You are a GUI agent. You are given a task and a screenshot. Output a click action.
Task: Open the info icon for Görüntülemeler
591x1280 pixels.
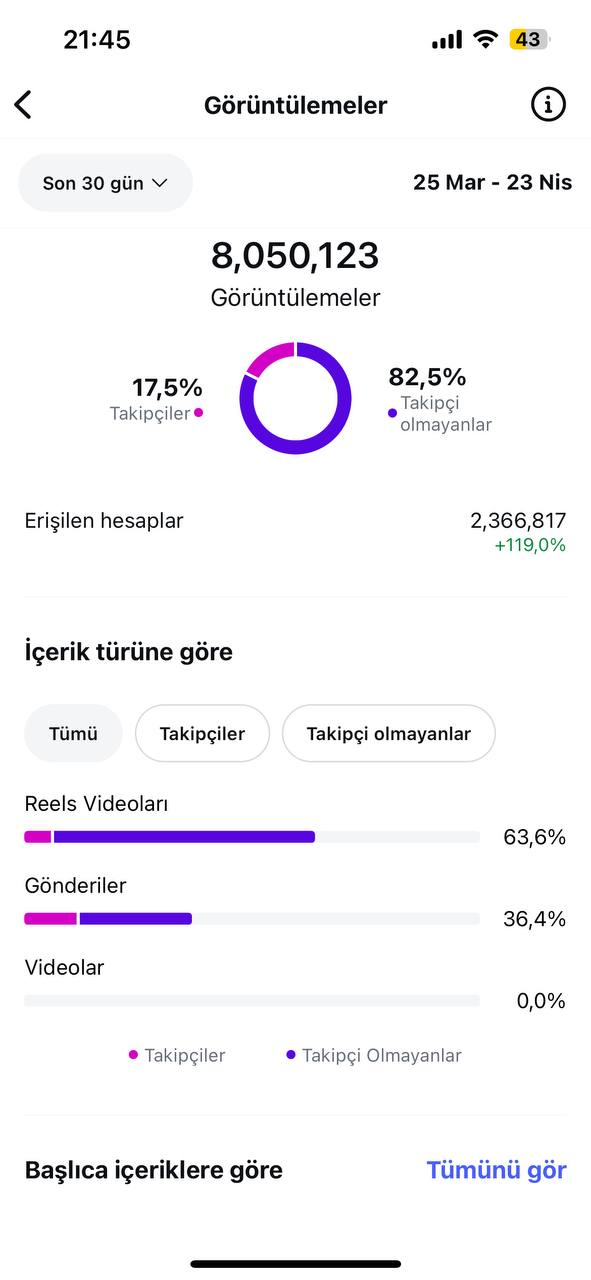point(548,104)
